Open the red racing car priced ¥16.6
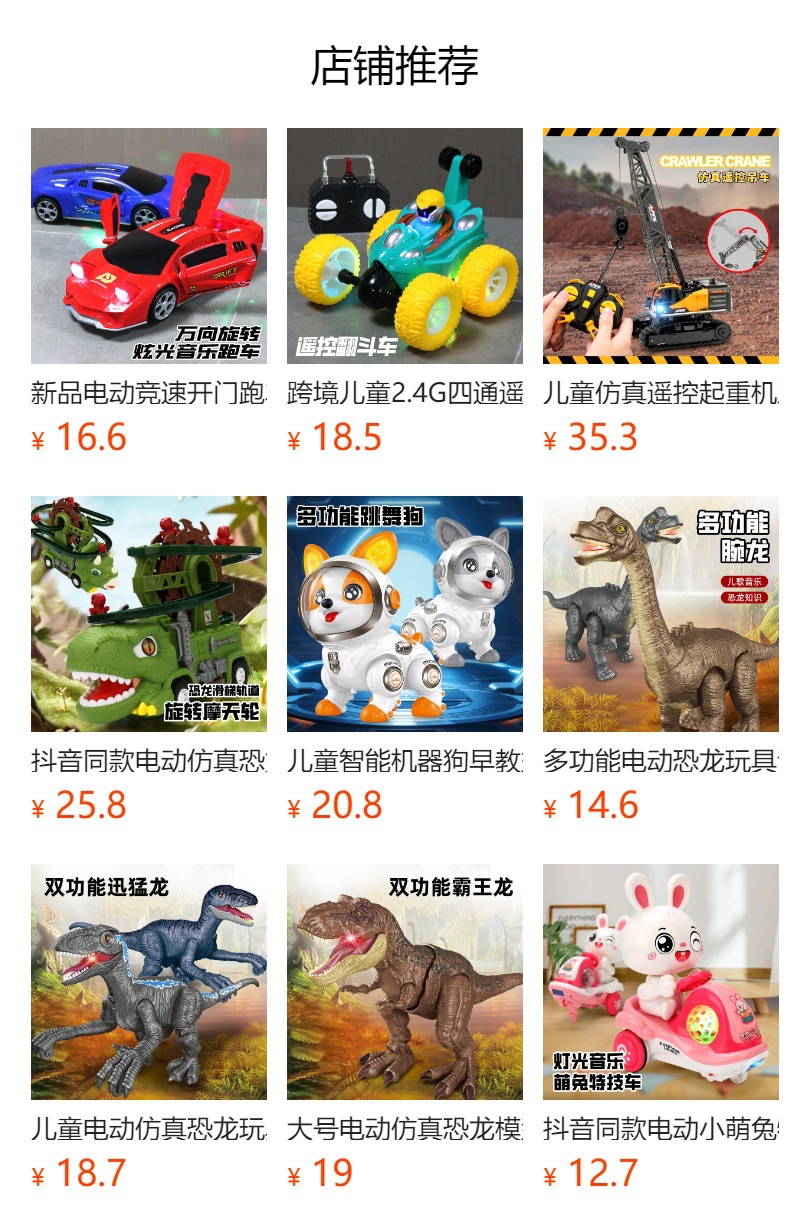Viewport: 790px width, 1232px height. point(149,246)
